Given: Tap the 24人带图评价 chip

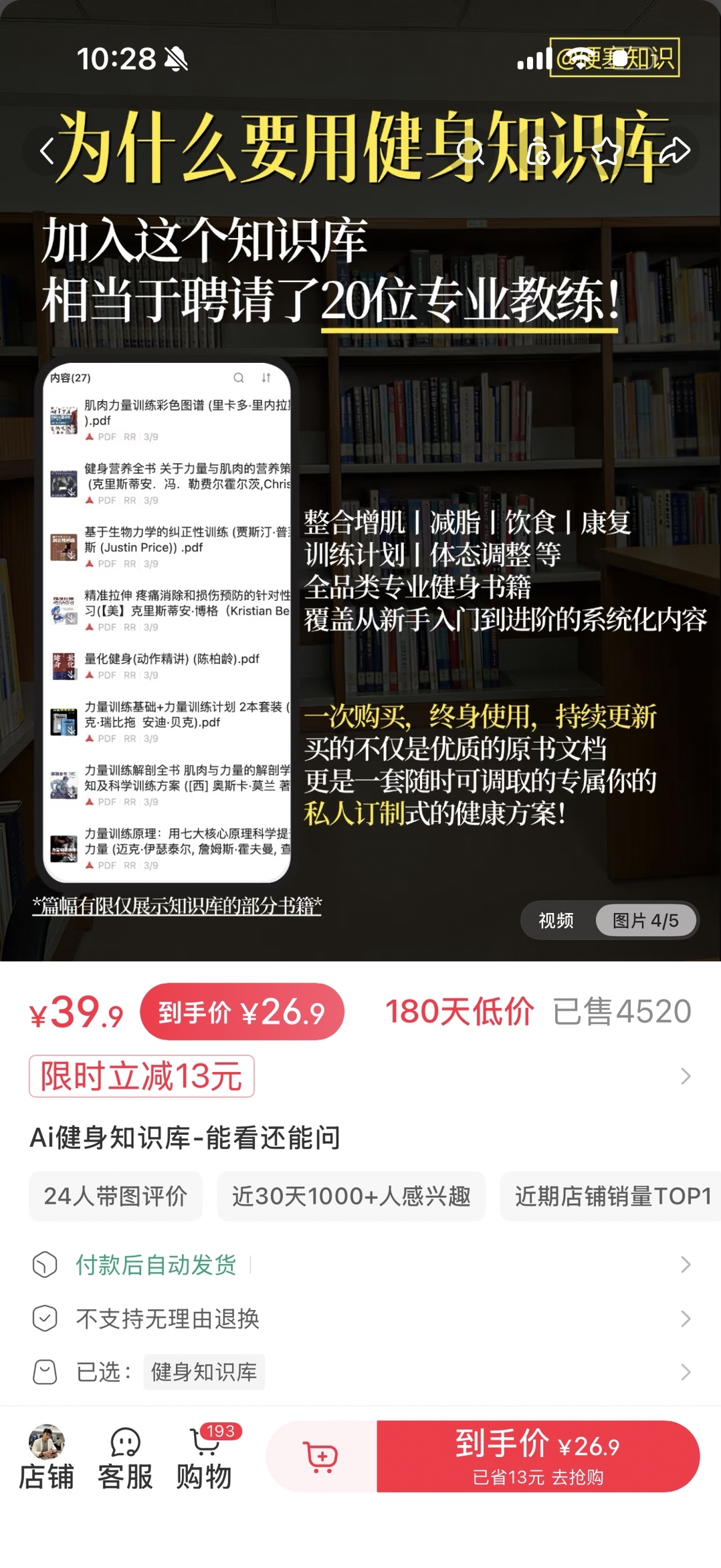Looking at the screenshot, I should 116,1196.
